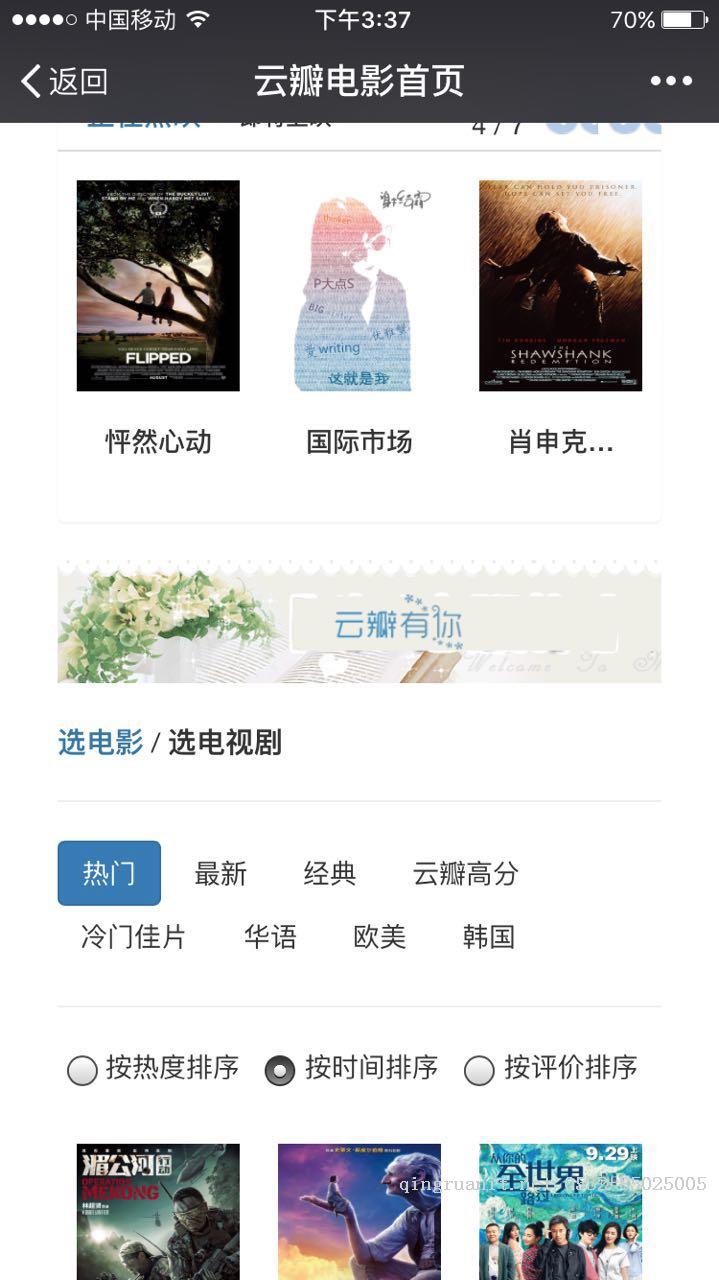Switch to the 选电影 tab

pos(101,742)
